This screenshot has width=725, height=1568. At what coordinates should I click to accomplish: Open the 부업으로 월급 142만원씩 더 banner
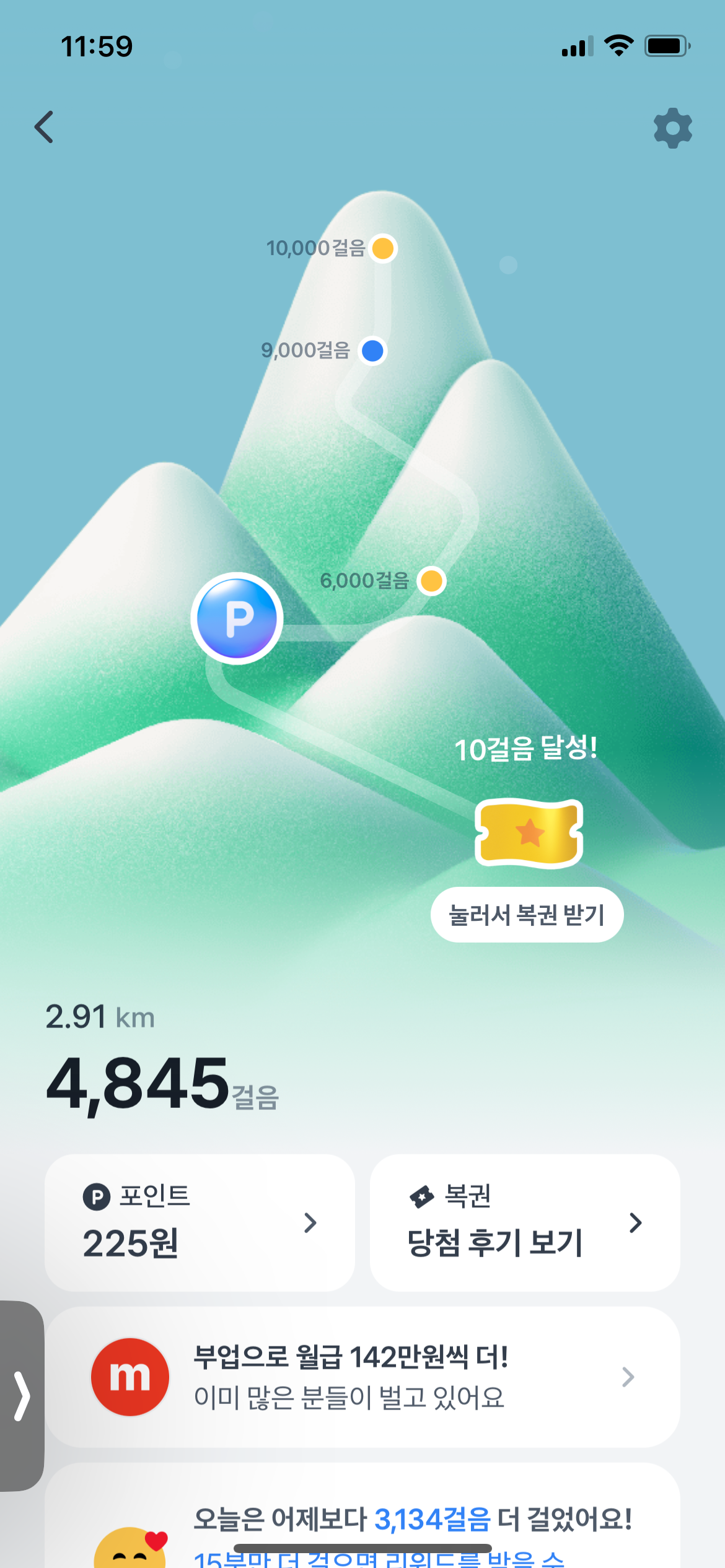(x=362, y=1377)
